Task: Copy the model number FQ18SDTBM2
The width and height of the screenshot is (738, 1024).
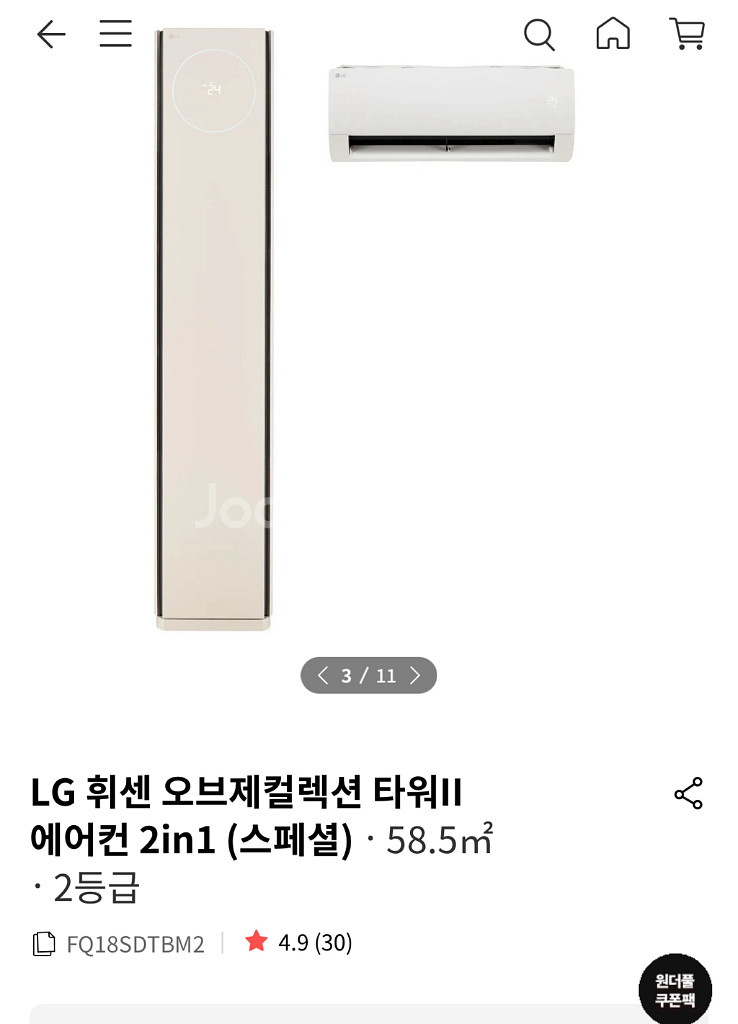Action: point(44,943)
